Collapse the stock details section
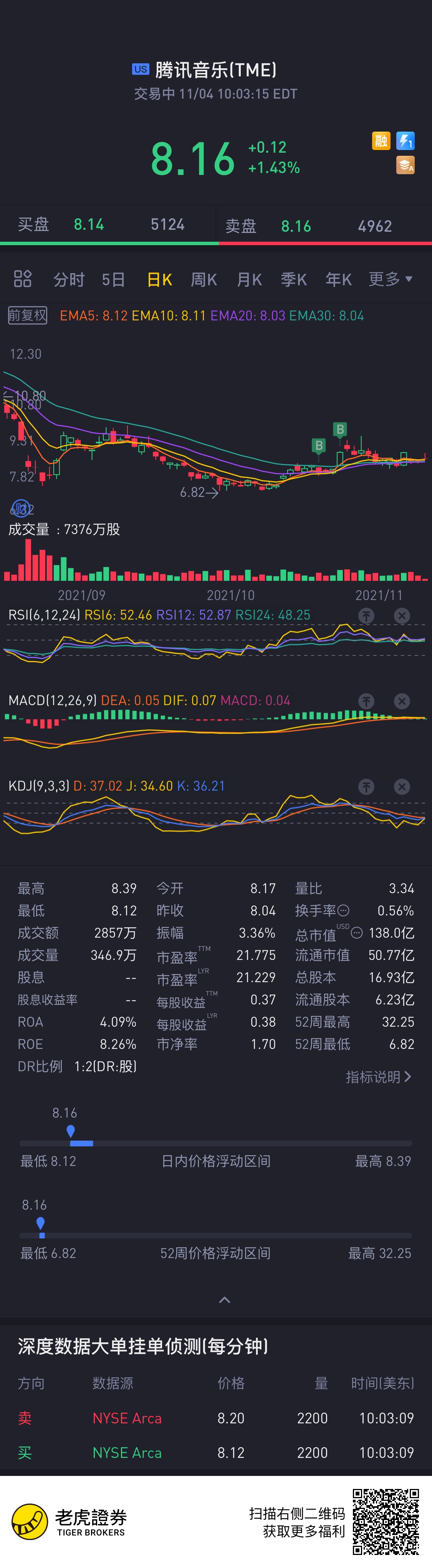Viewport: 432px width, 1568px height. point(224,1299)
